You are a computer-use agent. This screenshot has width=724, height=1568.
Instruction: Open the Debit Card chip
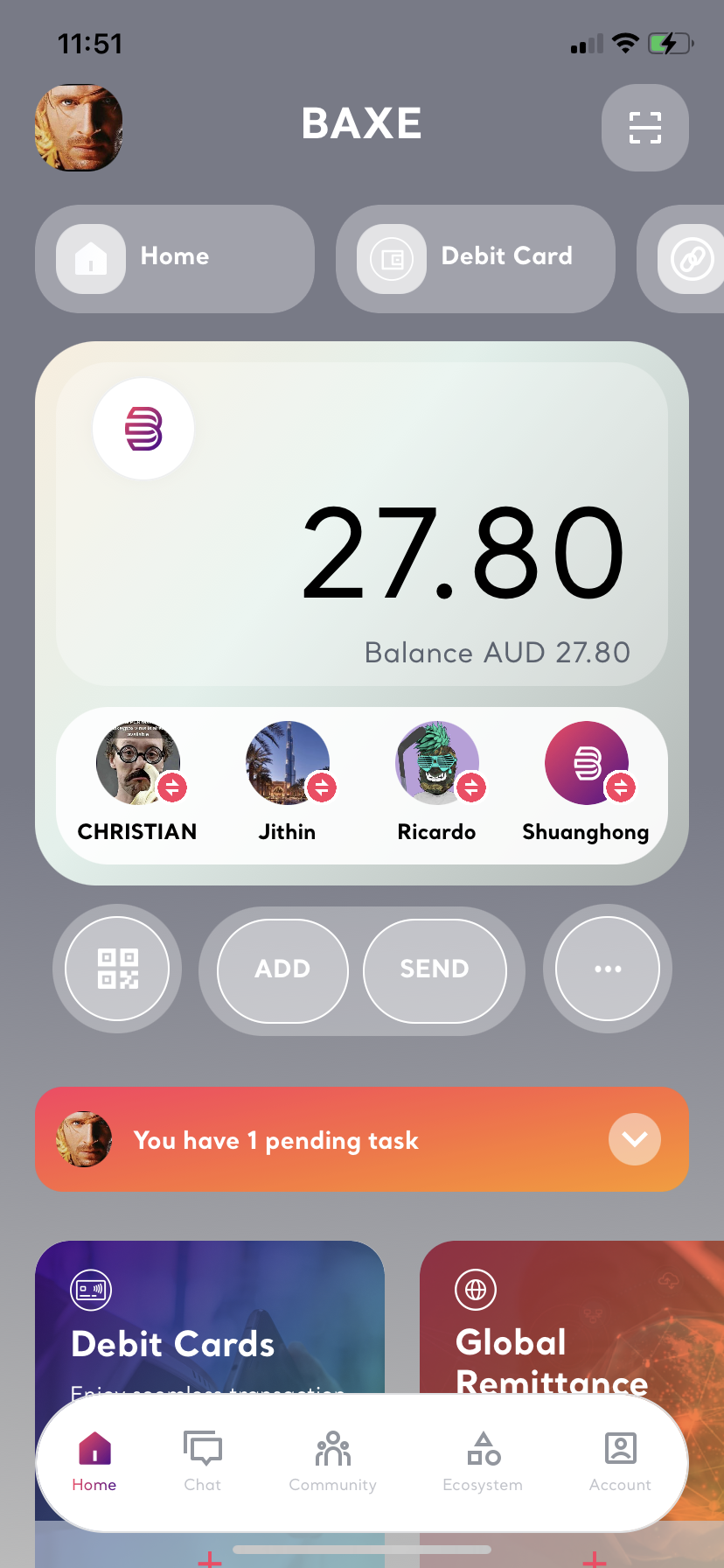pos(476,258)
